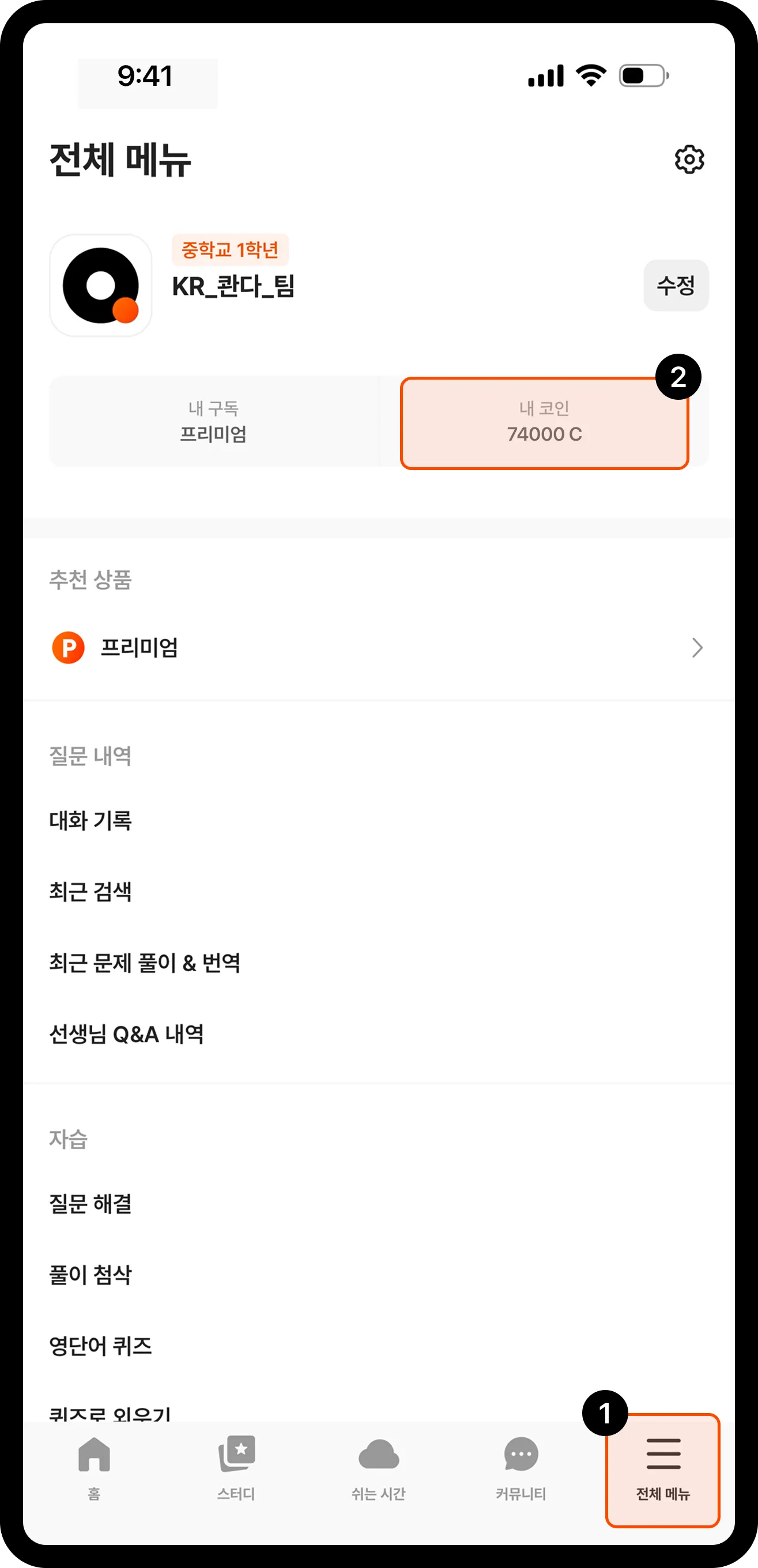The image size is (758, 1568).
Task: Open 최근 문제 풀이 & 번역
Action: 145,963
